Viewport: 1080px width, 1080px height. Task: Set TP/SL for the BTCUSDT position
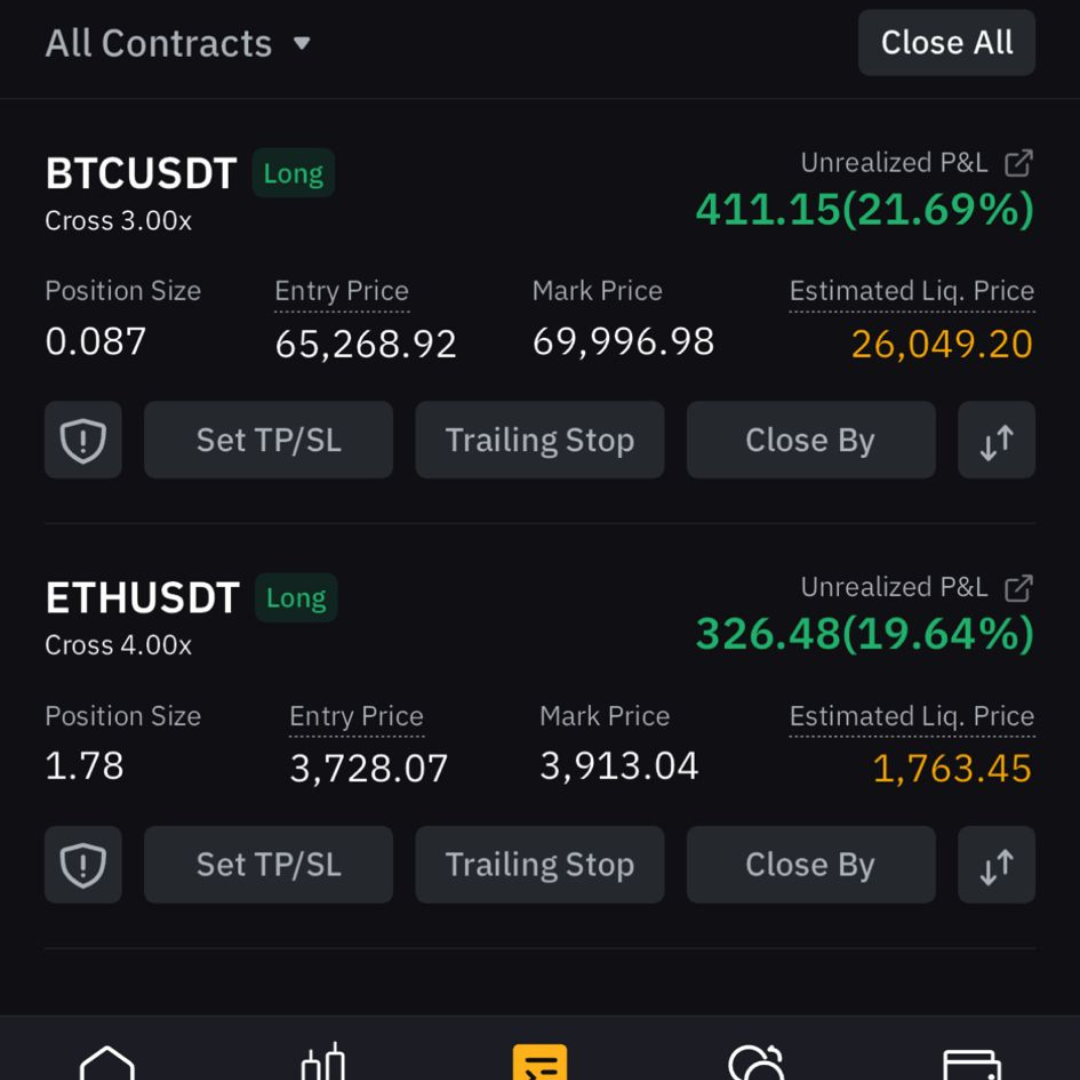click(x=268, y=440)
